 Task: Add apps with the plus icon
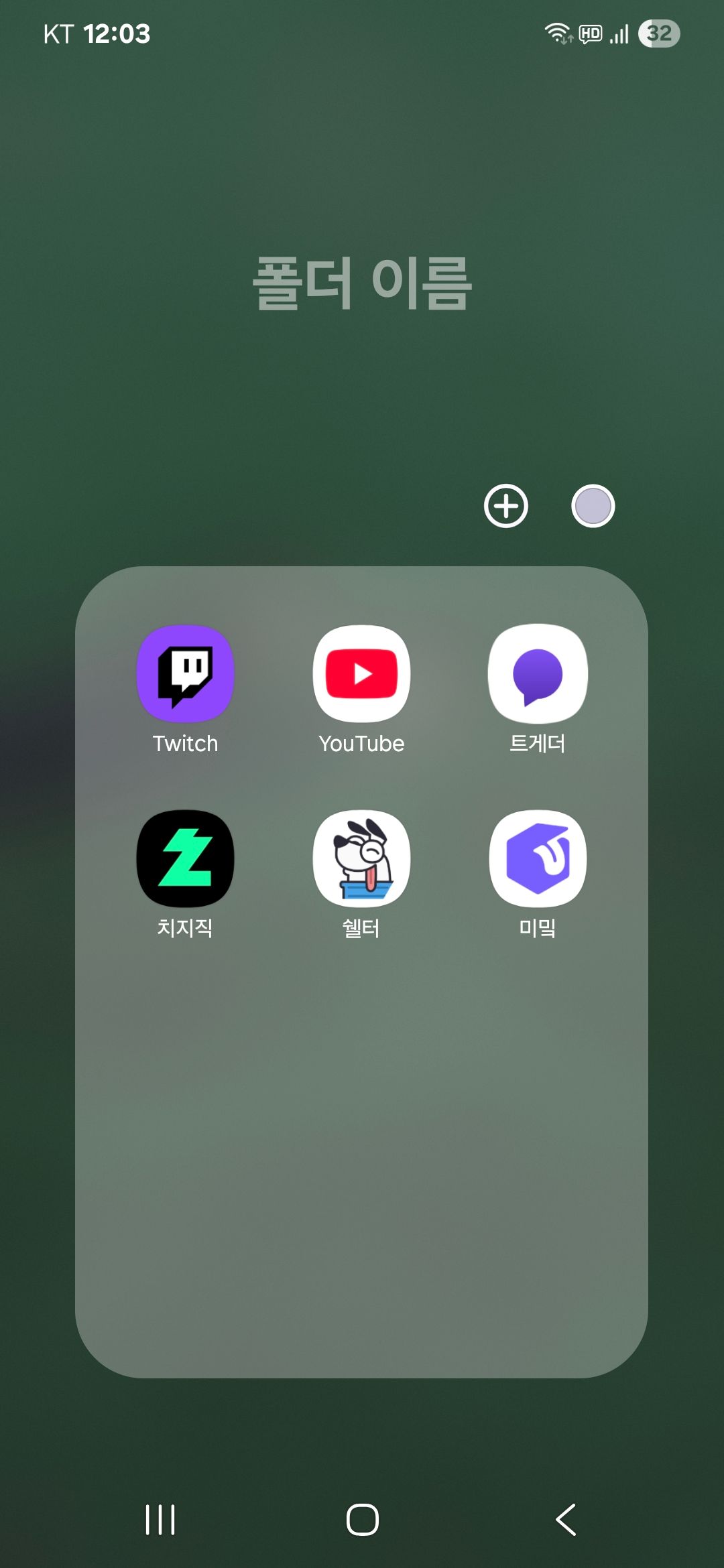506,506
